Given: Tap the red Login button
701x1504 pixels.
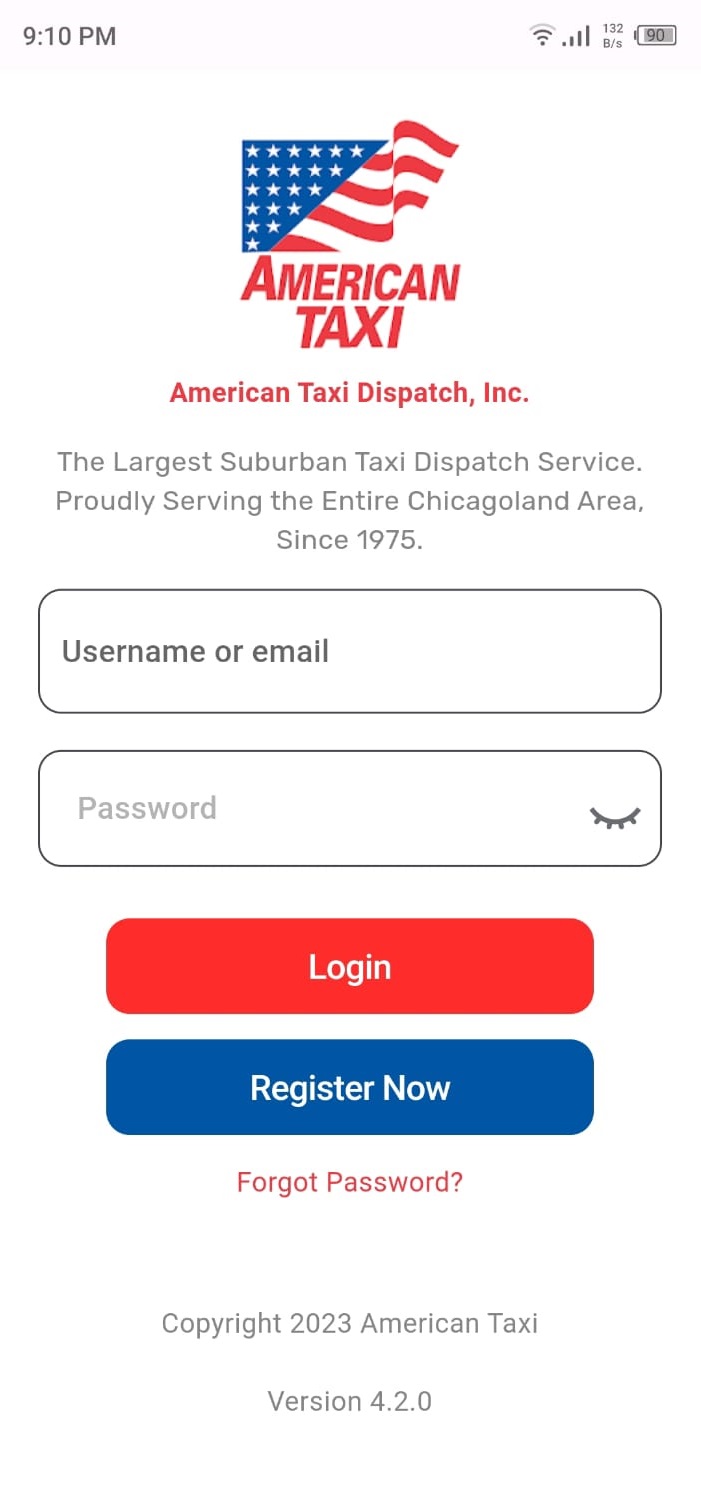Looking at the screenshot, I should pyautogui.click(x=350, y=966).
